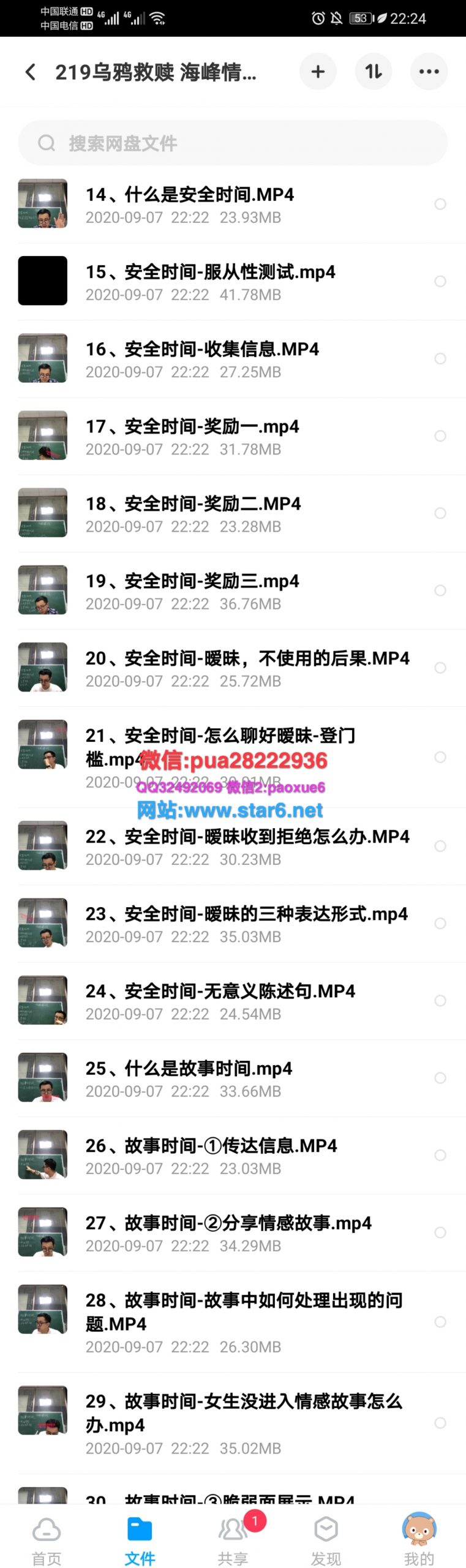Tap the plus add button
Image resolution: width=466 pixels, height=1568 pixels.
tap(318, 72)
